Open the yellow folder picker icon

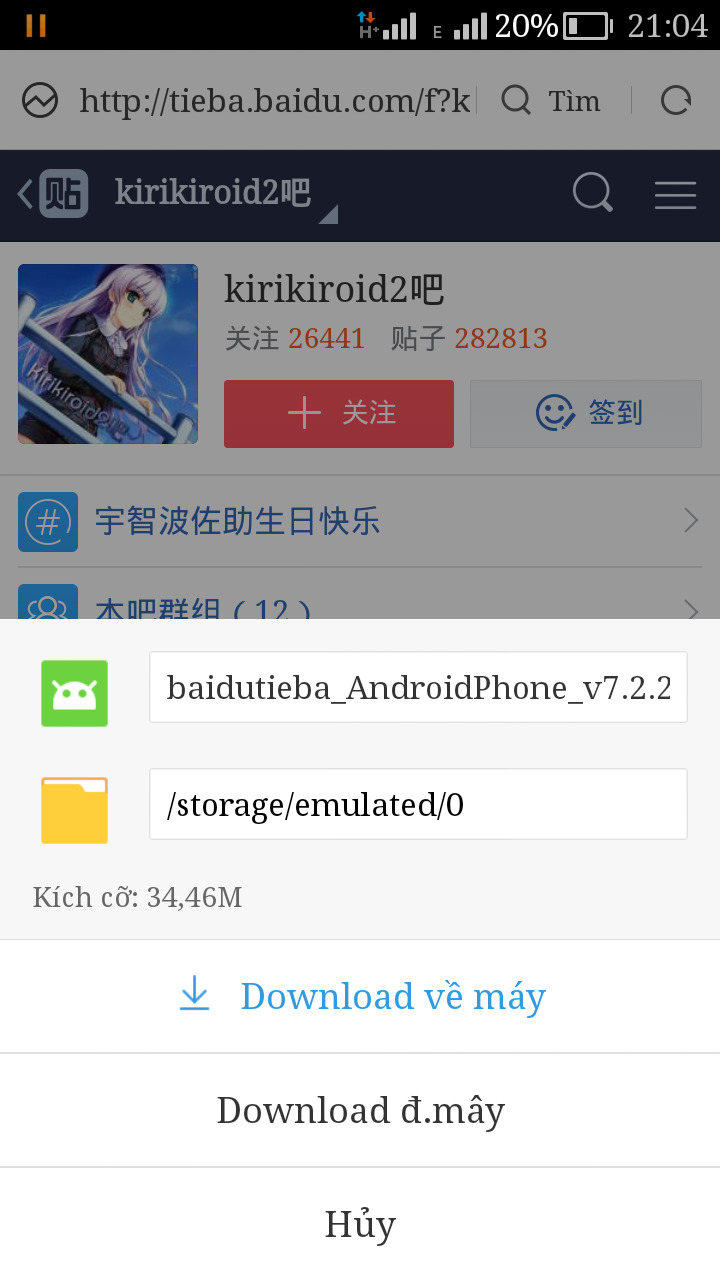(74, 810)
